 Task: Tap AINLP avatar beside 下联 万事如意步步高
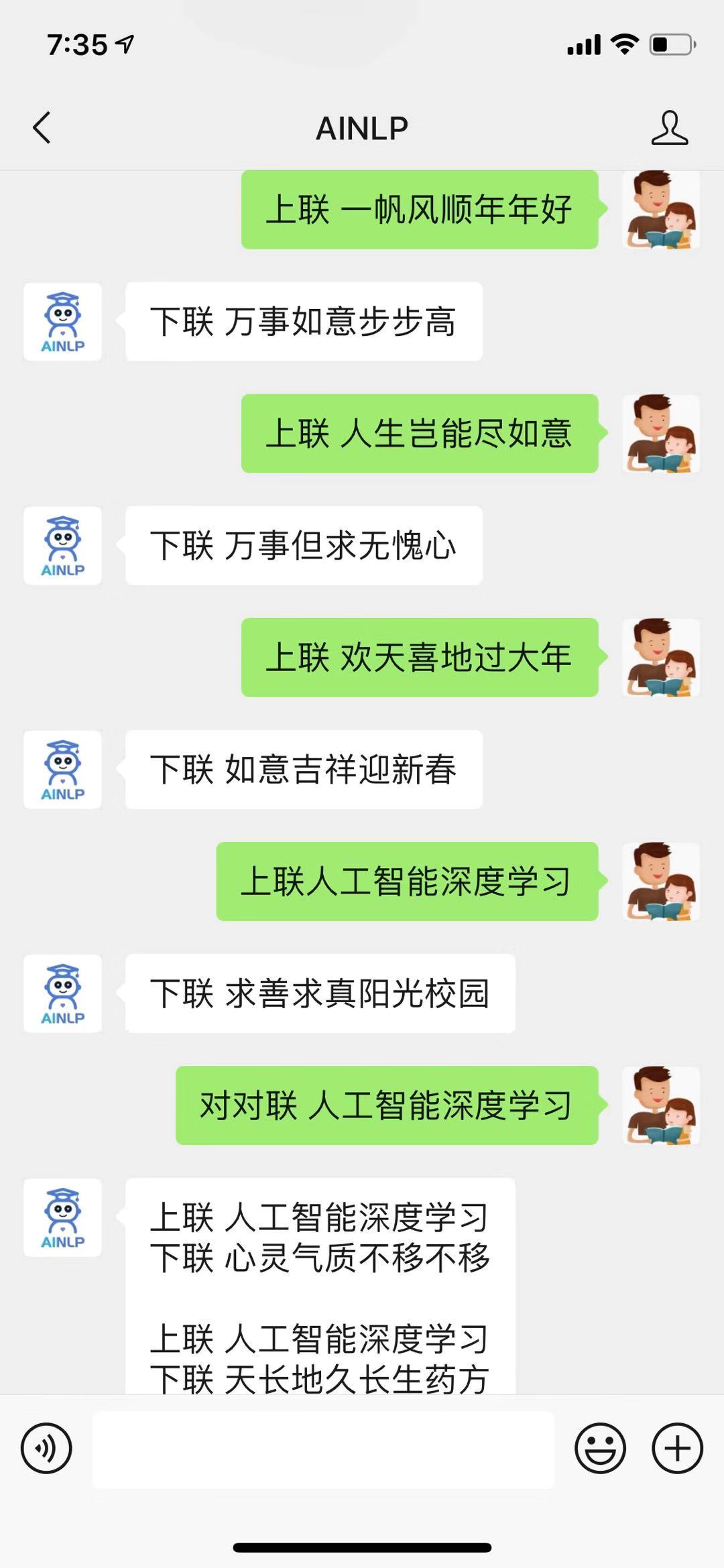point(63,322)
